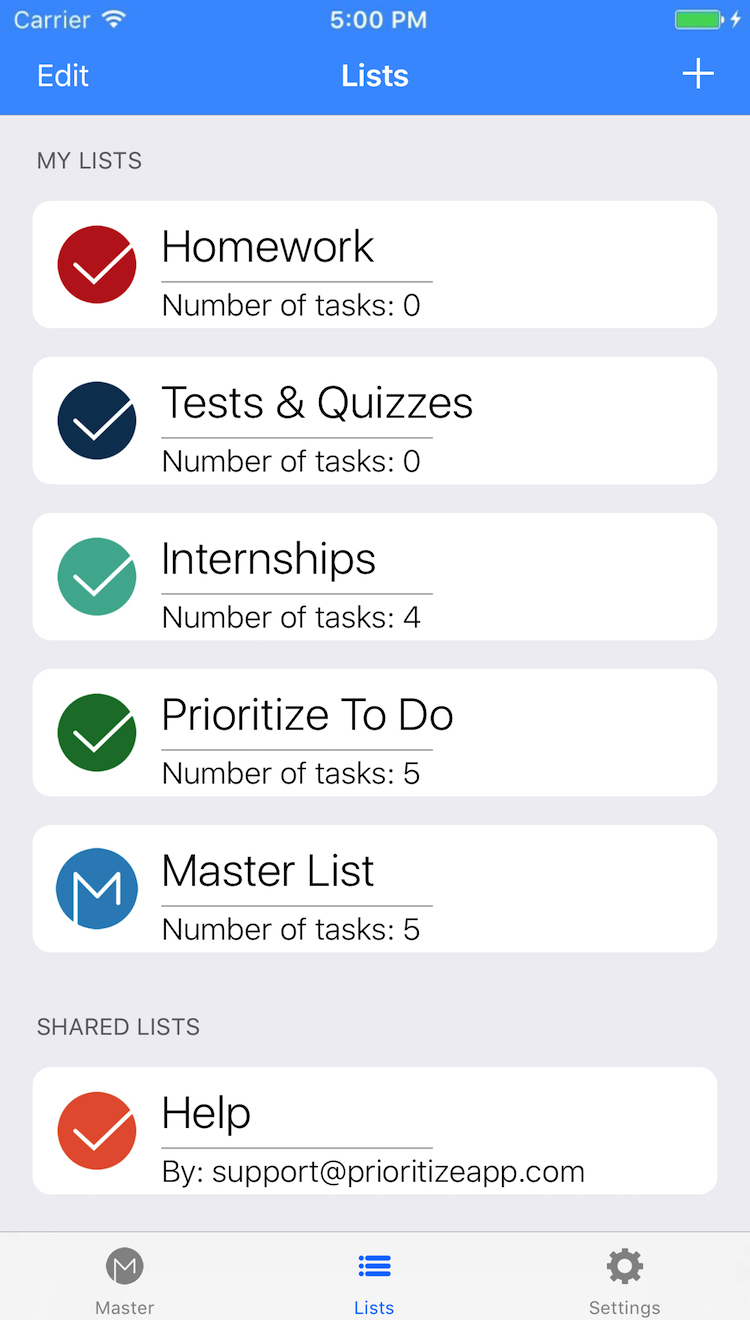The width and height of the screenshot is (750, 1320).
Task: Open the shared Help list
Action: [x=375, y=1131]
